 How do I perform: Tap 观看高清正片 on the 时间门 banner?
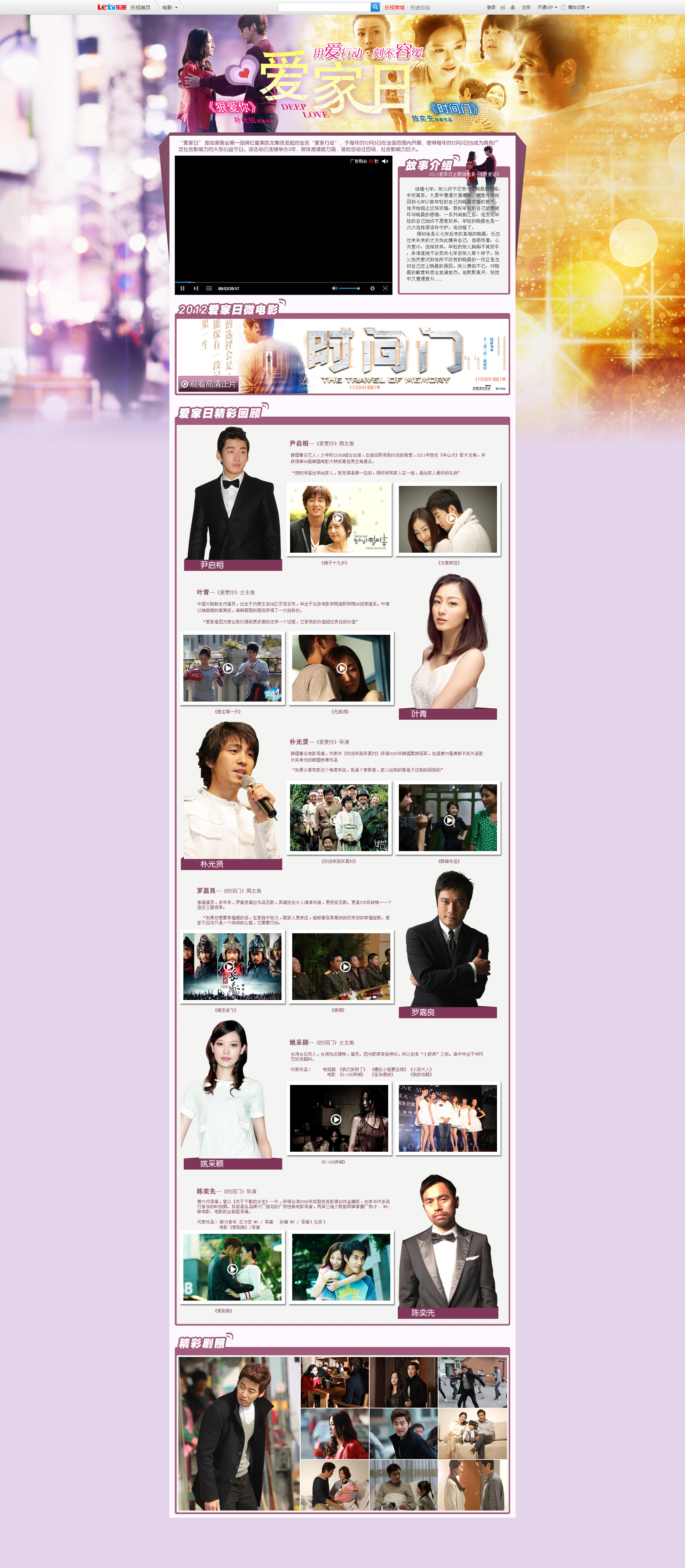[208, 384]
